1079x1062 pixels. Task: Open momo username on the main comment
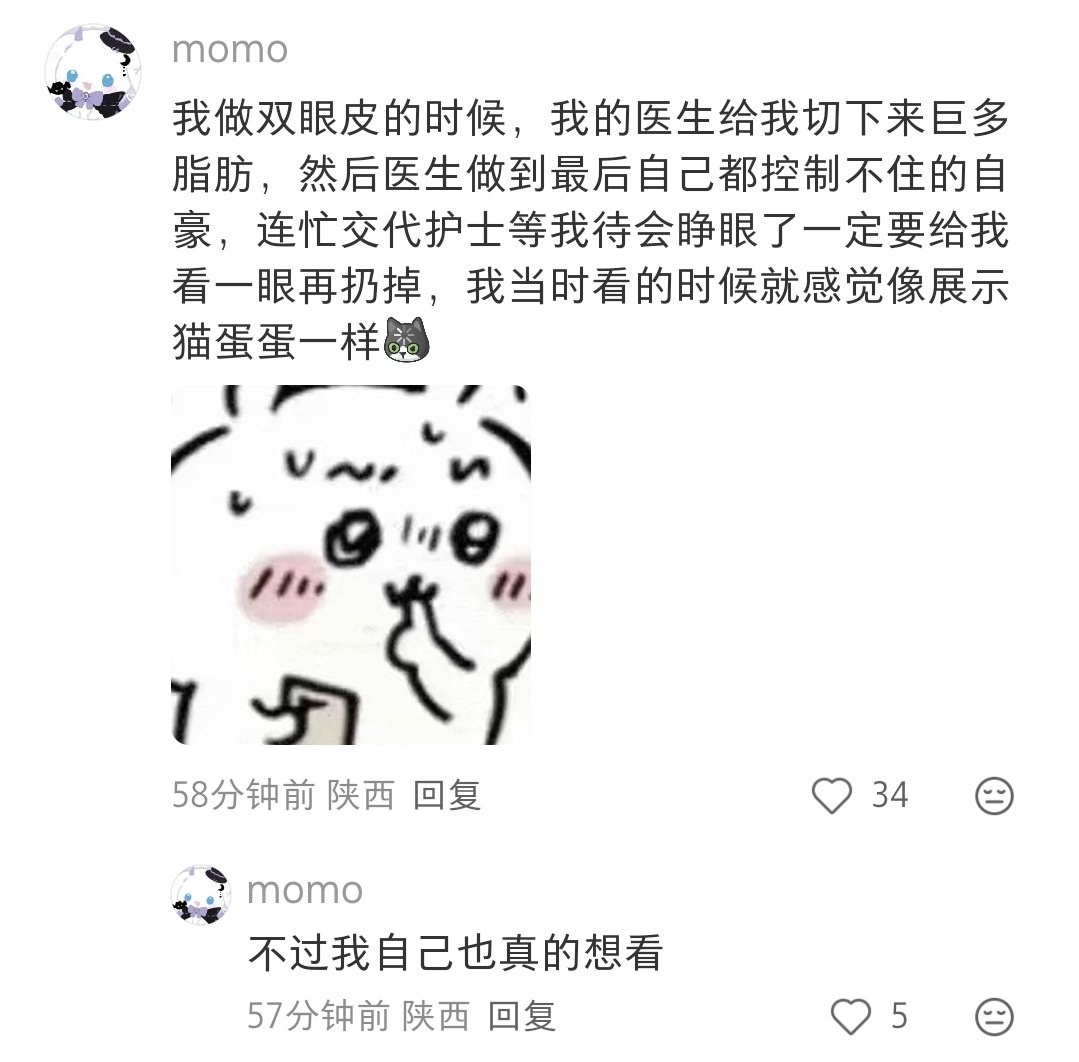click(230, 49)
